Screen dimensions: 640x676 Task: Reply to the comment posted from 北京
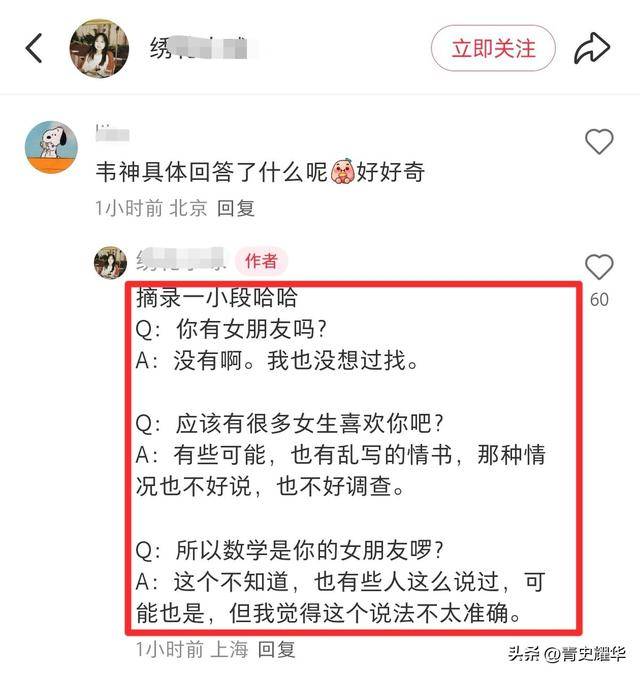tap(236, 208)
